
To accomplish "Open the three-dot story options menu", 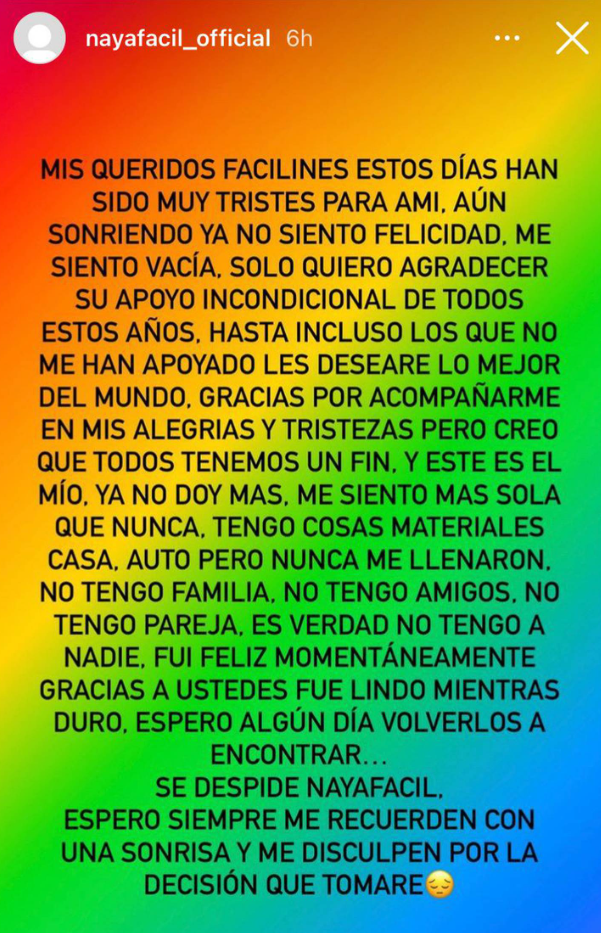I will (x=507, y=39).
